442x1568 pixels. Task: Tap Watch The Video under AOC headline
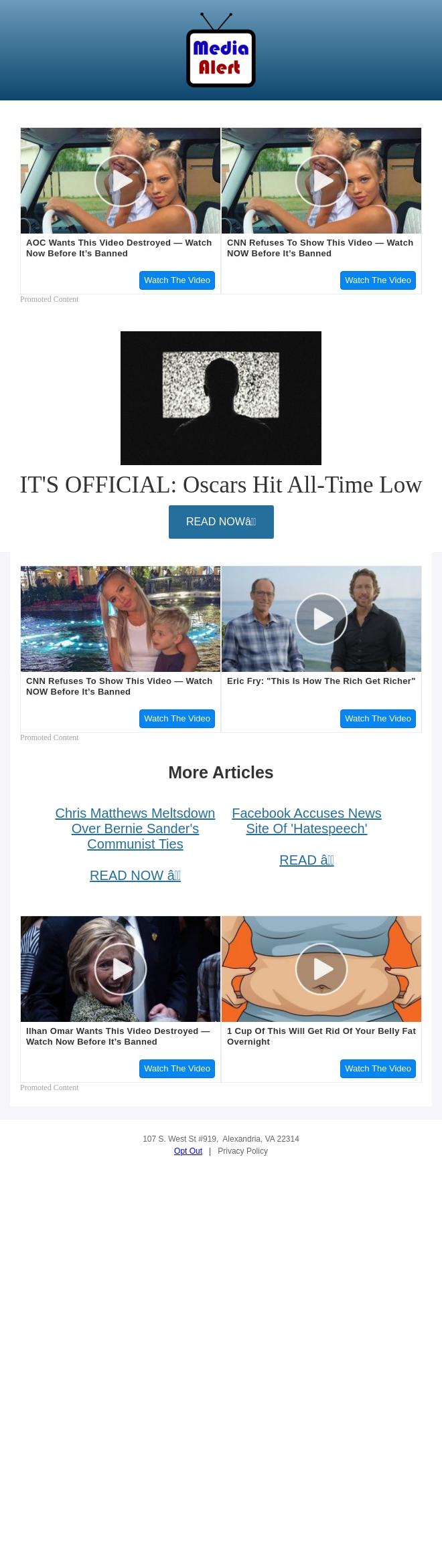click(x=177, y=280)
